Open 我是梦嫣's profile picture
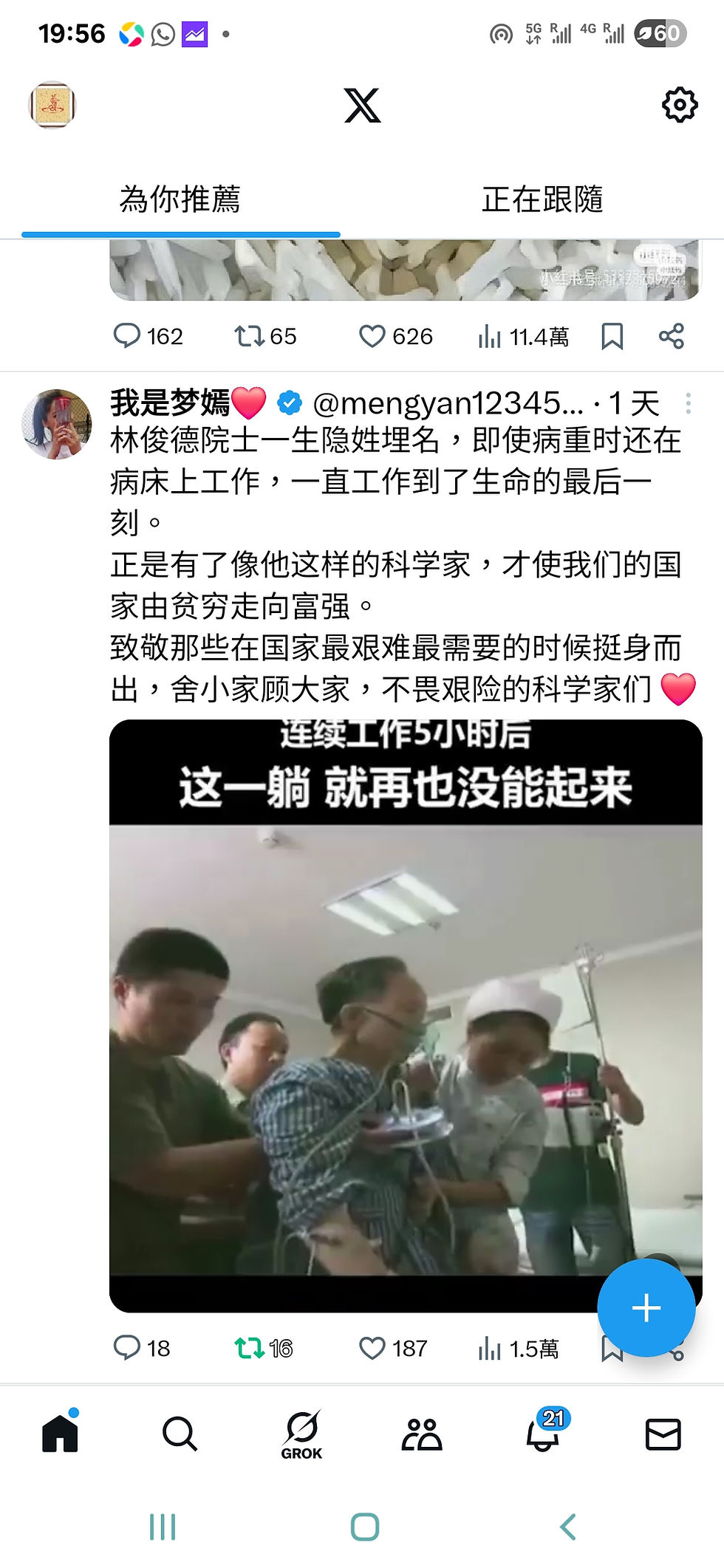This screenshot has width=724, height=1568. pos(57,424)
